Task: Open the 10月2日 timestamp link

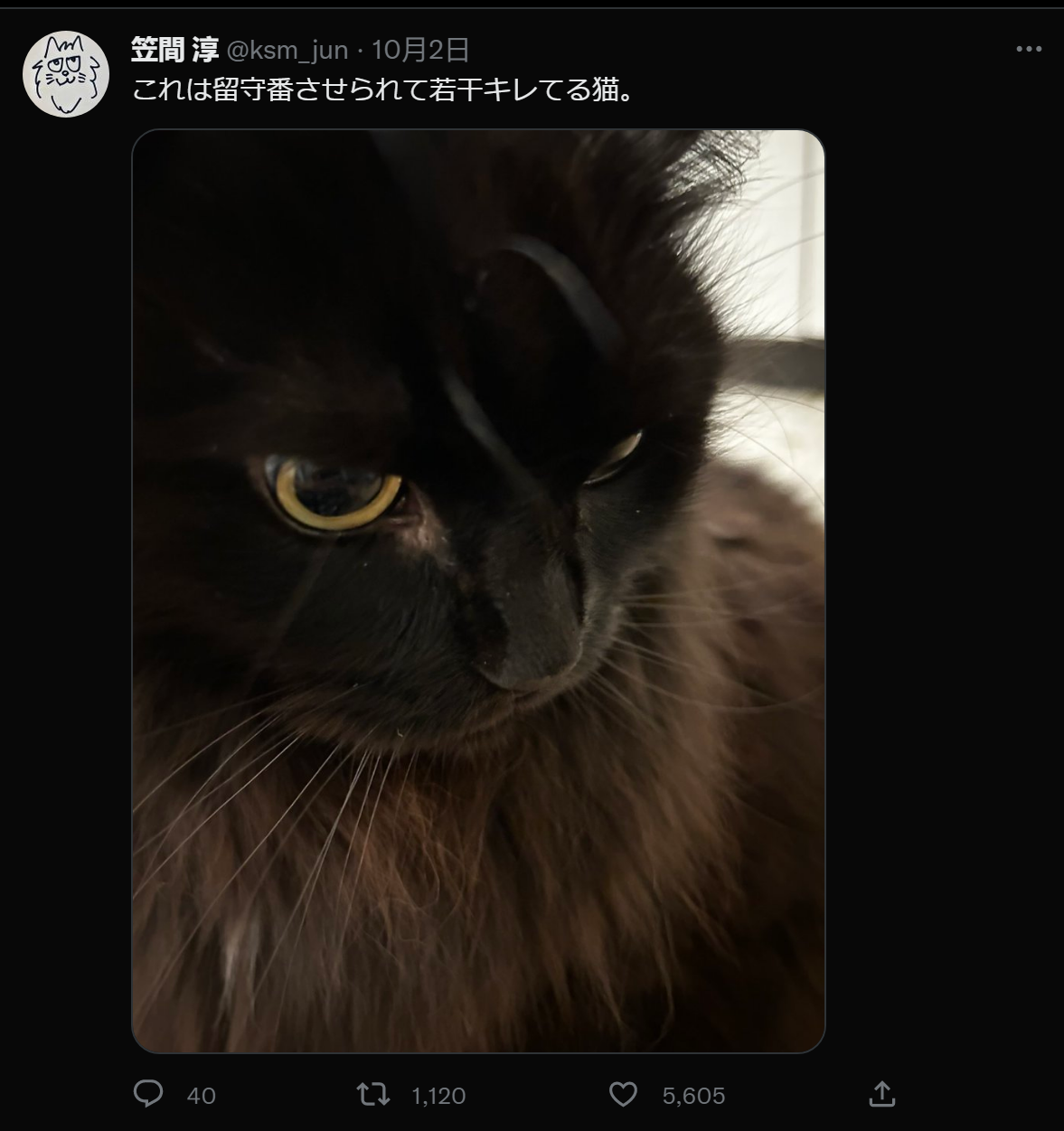Action: pos(420,51)
